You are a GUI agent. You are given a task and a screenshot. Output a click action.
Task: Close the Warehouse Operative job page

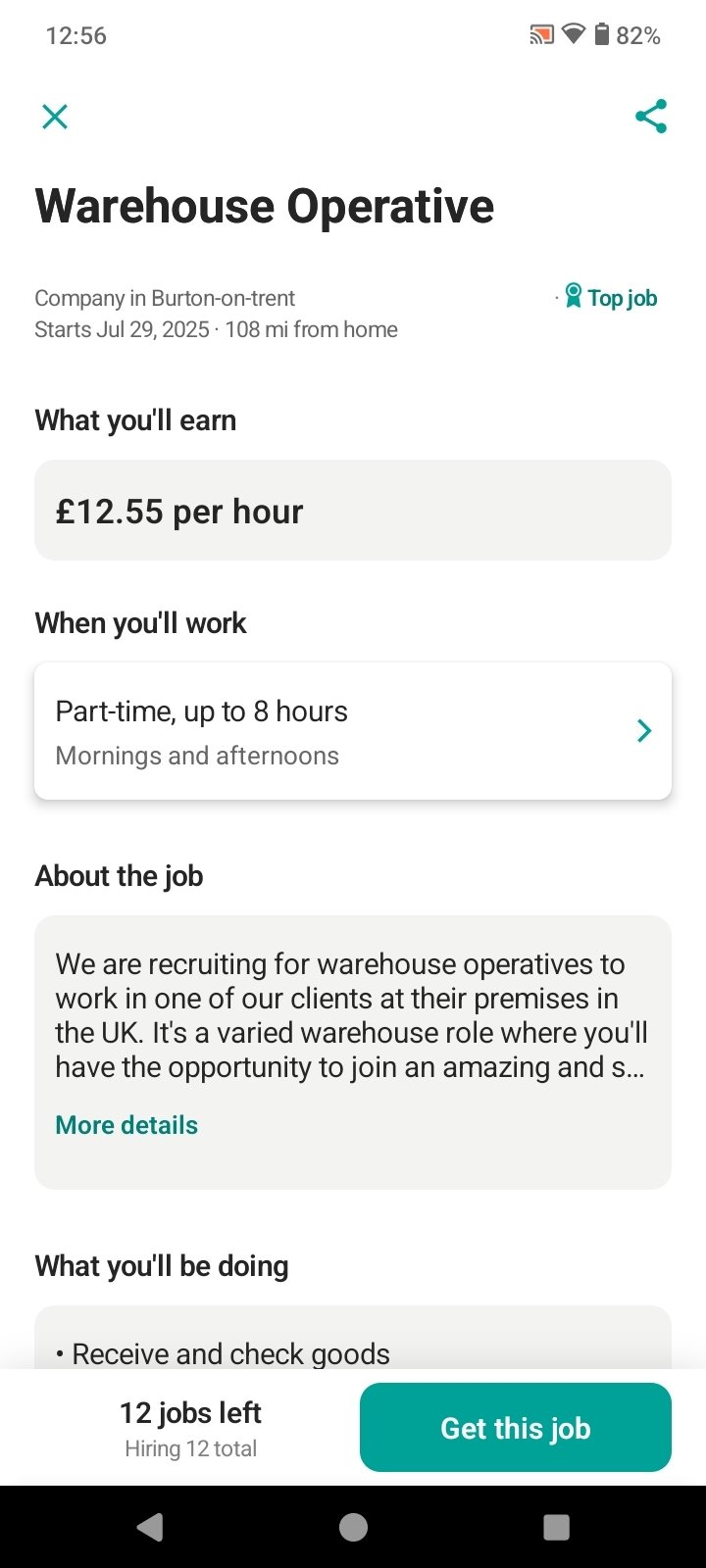click(55, 117)
